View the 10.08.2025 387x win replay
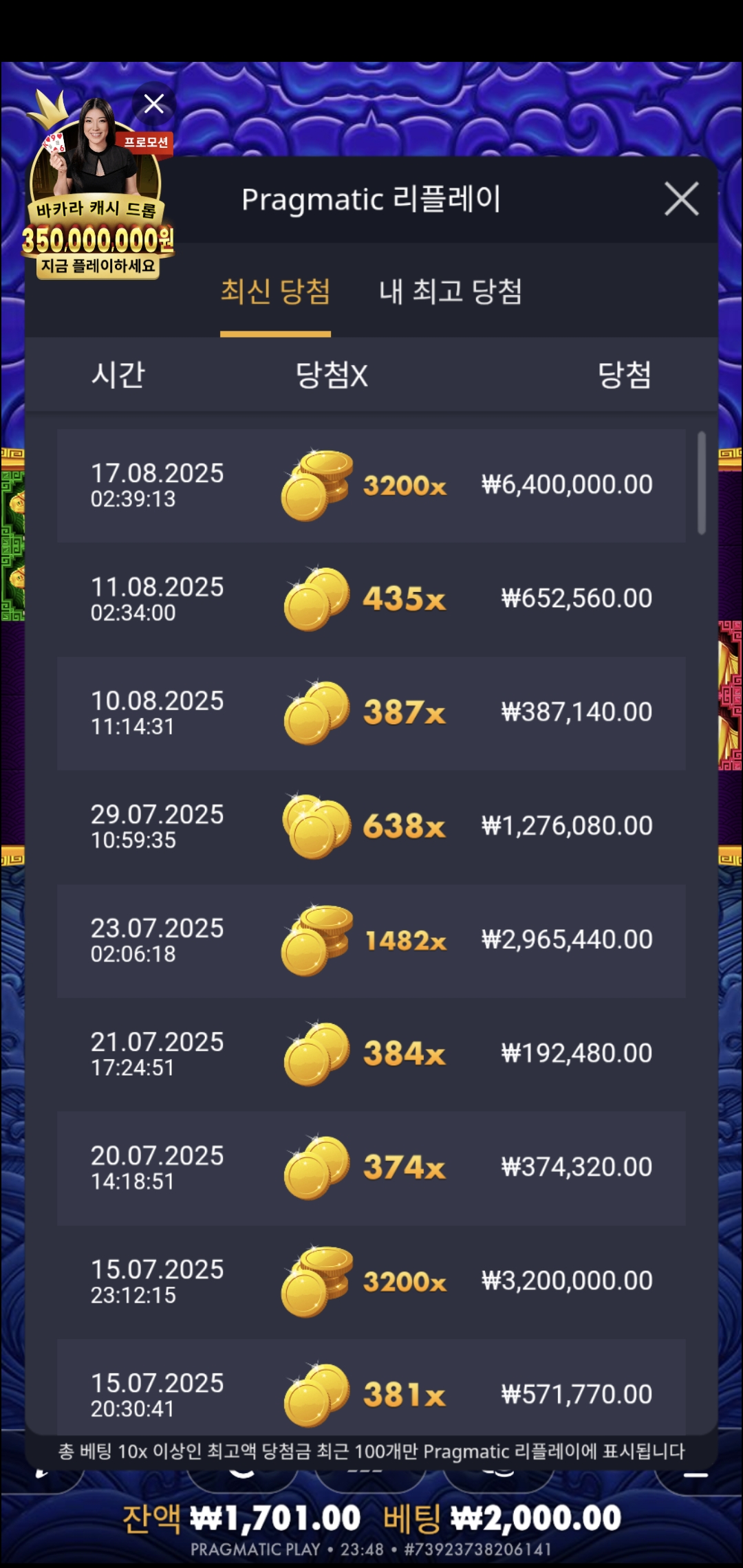Viewport: 743px width, 1568px height. [371, 712]
